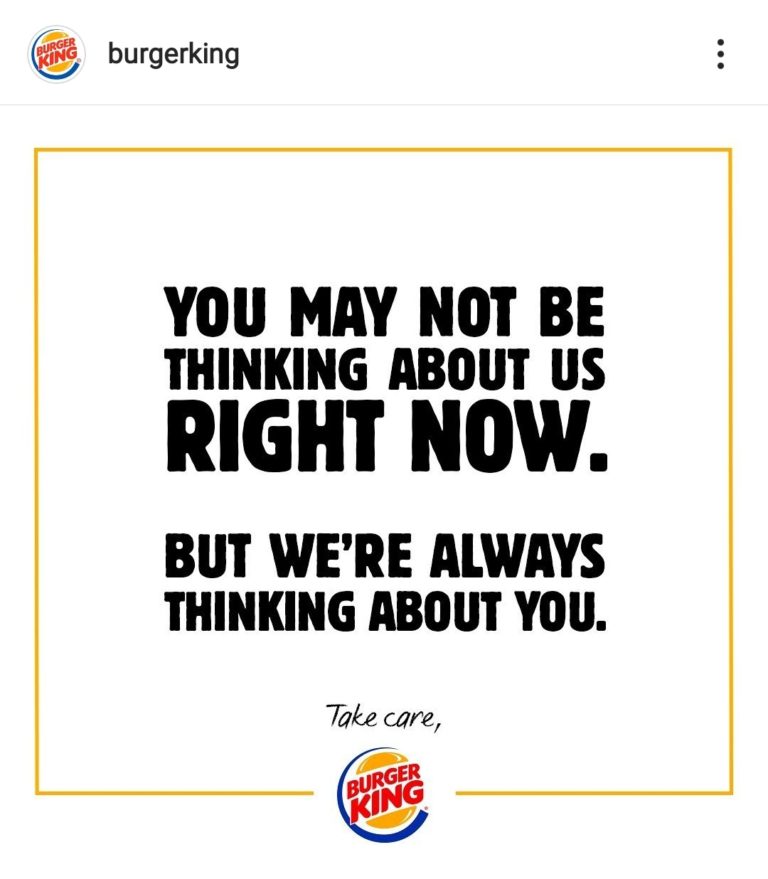Open the burgerking username link
Image resolution: width=768 pixels, height=879 pixels.
173,53
